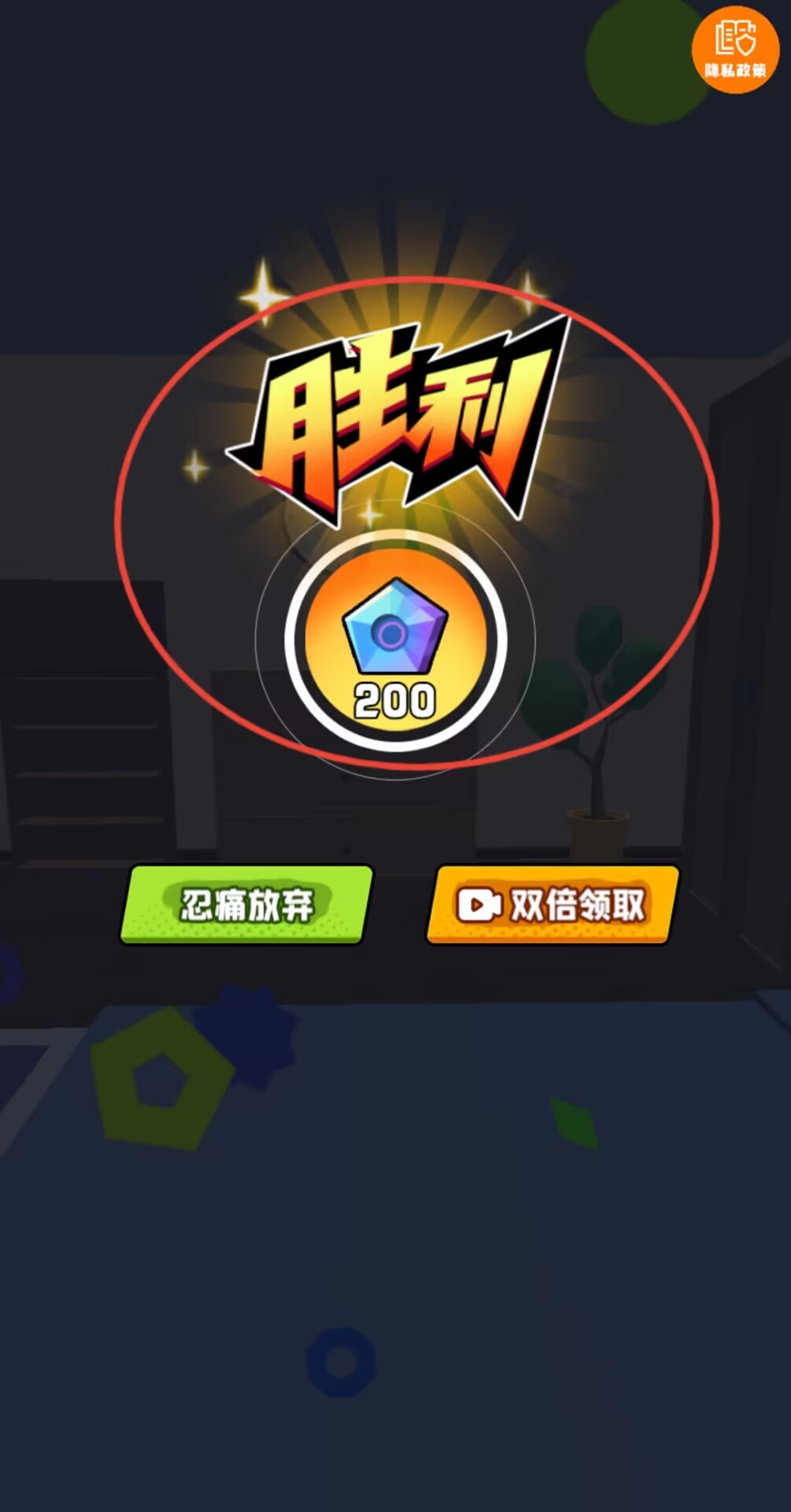Tap the green 忍痛放弃 button
Image resolution: width=791 pixels, height=1512 pixels.
pos(246,904)
